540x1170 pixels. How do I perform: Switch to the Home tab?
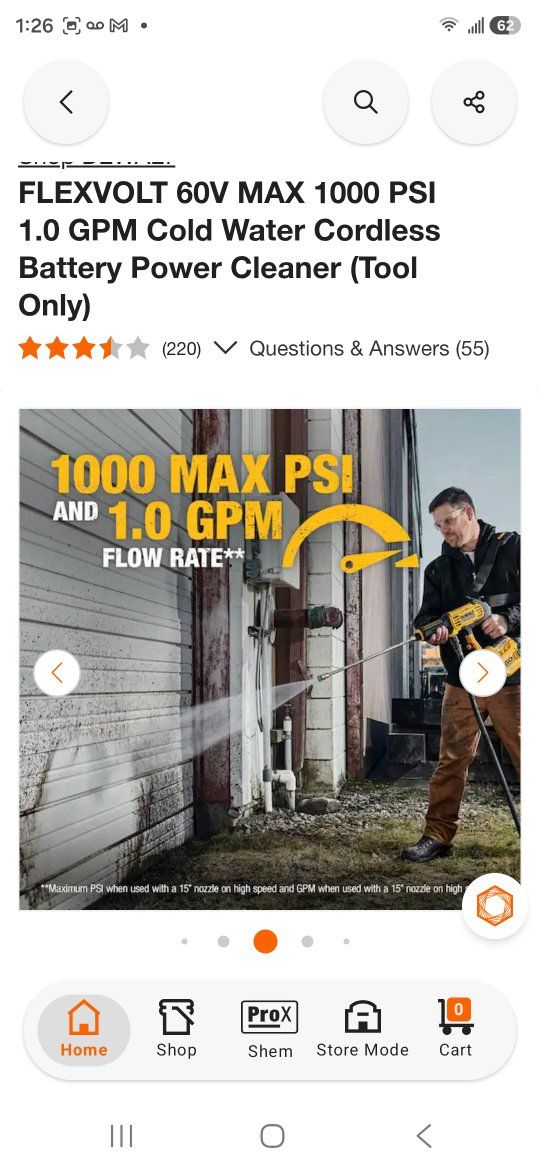click(84, 1030)
